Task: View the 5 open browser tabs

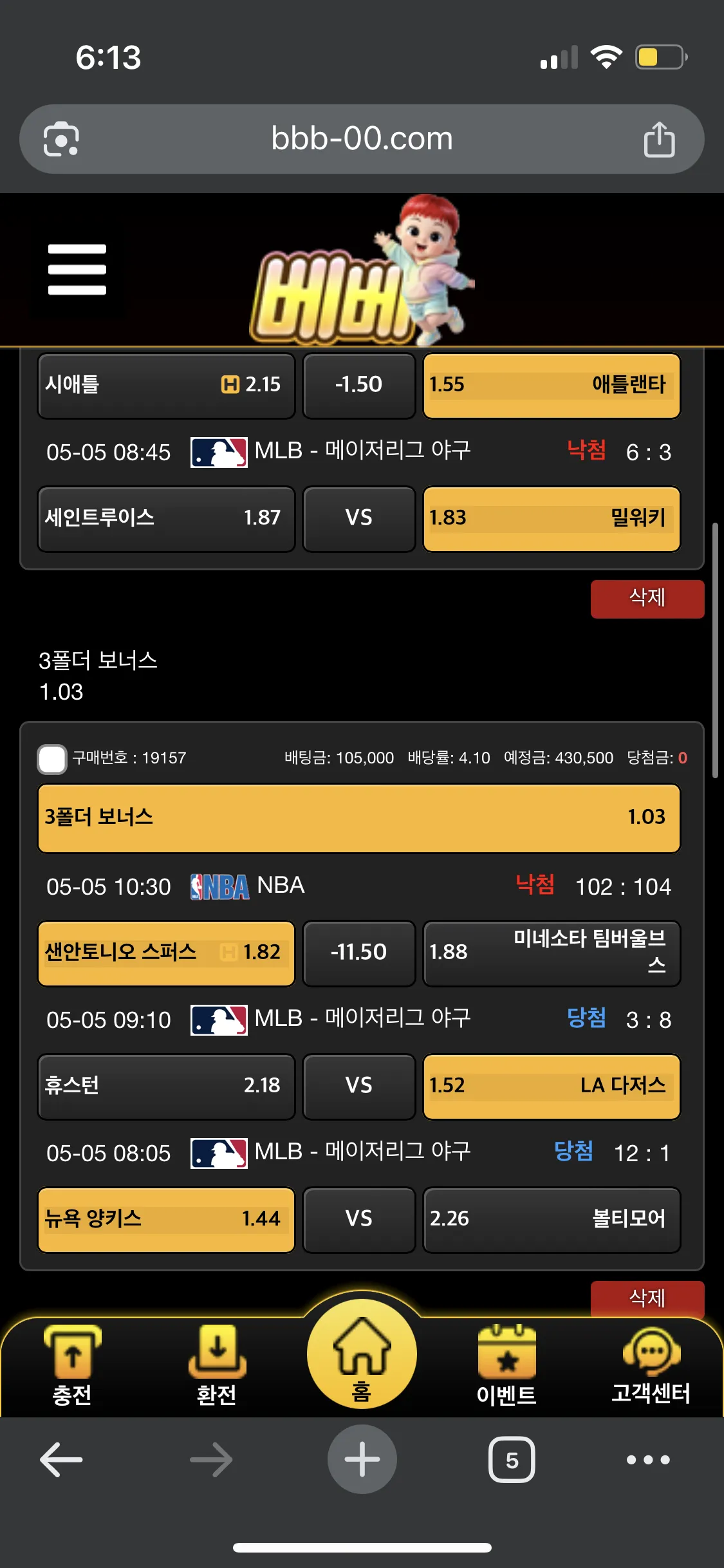Action: [512, 1459]
